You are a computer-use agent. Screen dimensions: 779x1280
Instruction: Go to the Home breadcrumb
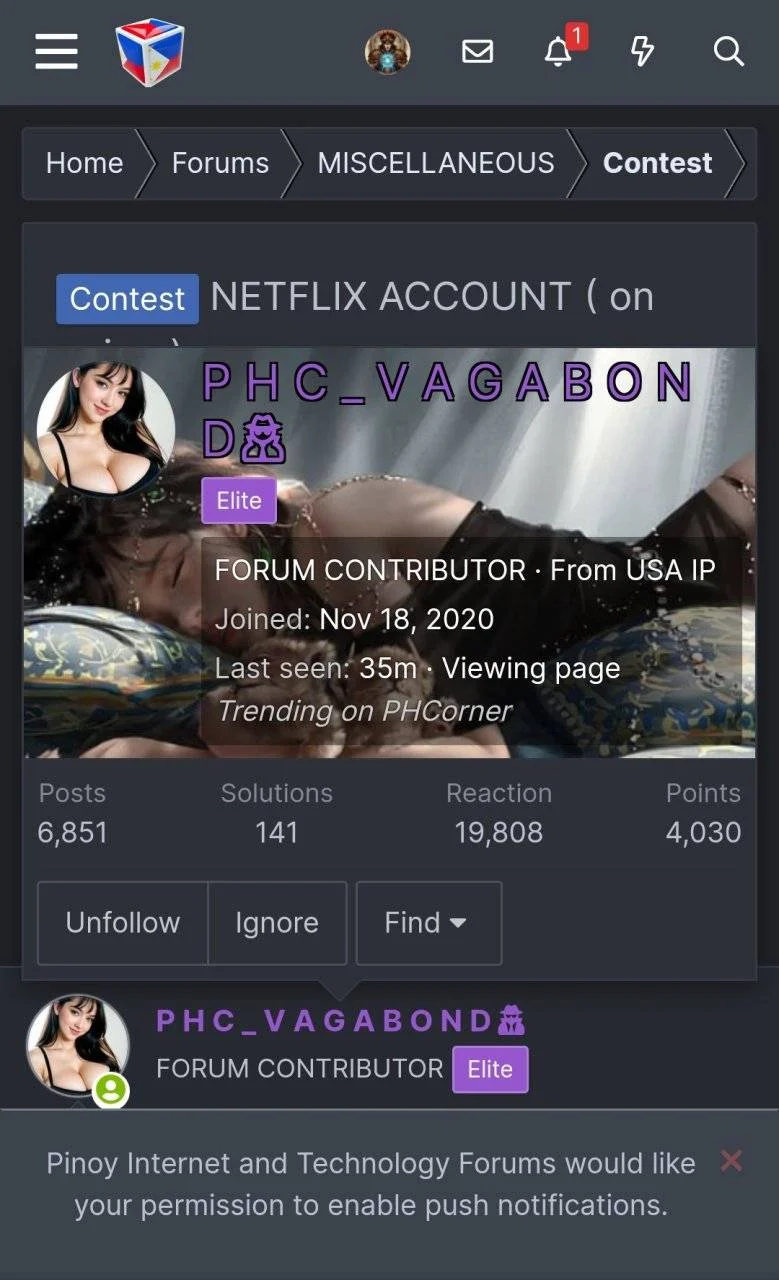[x=84, y=163]
